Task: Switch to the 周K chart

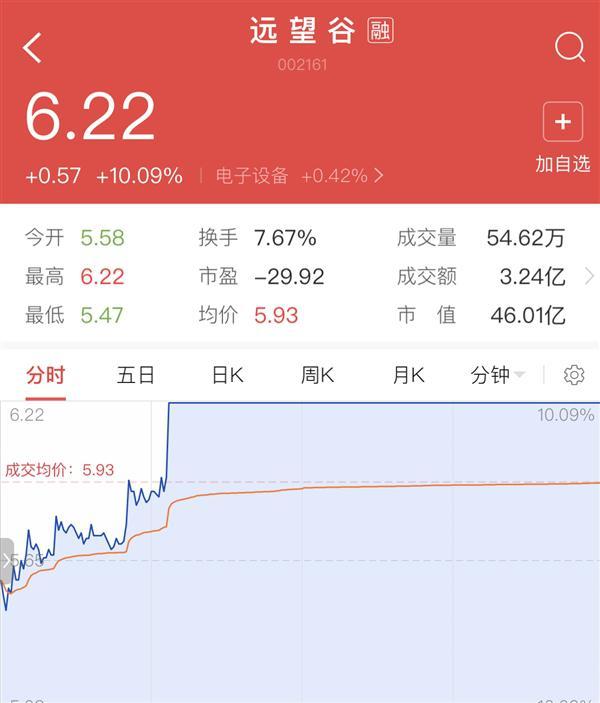Action: (317, 375)
